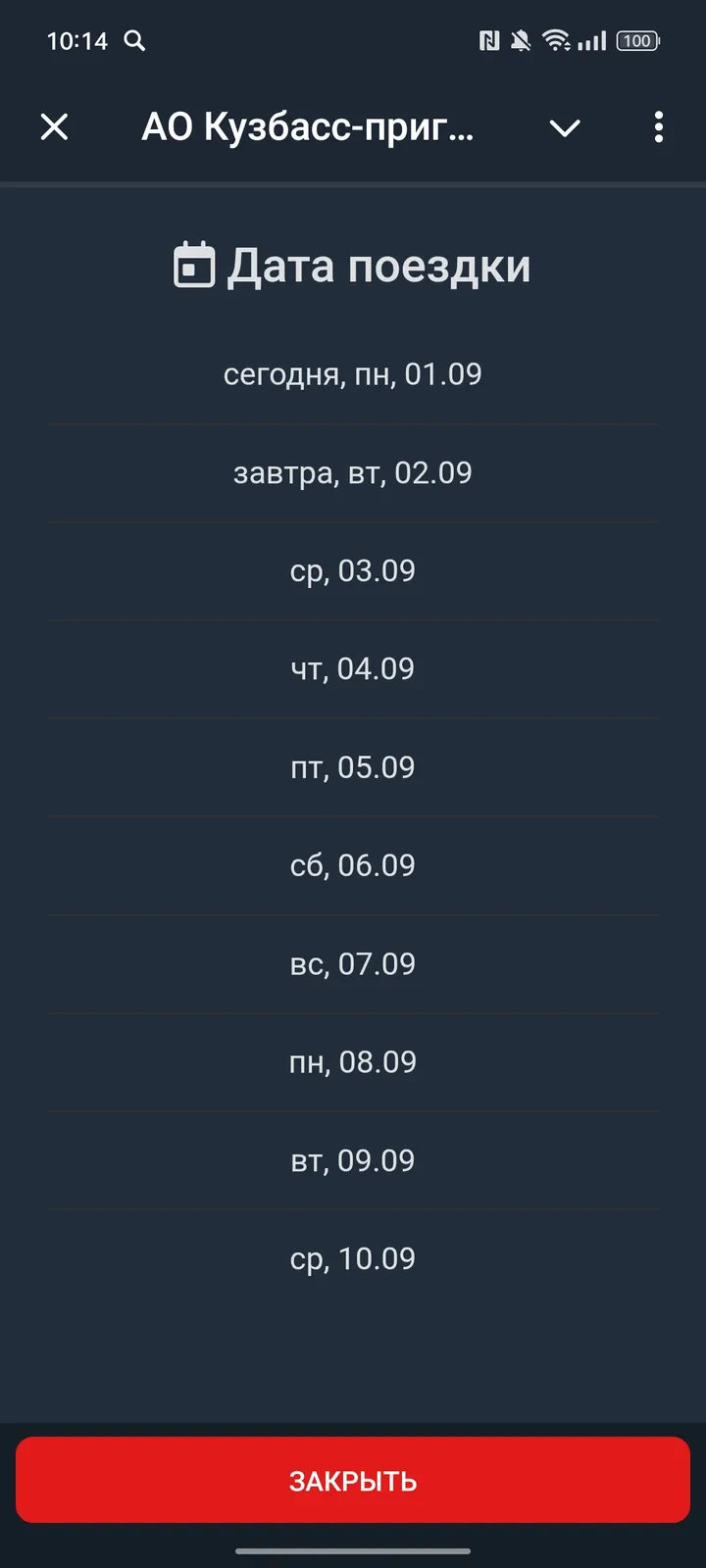This screenshot has width=706, height=1568.
Task: Tap the calendar icon next to Дата поездки
Action: 193,264
